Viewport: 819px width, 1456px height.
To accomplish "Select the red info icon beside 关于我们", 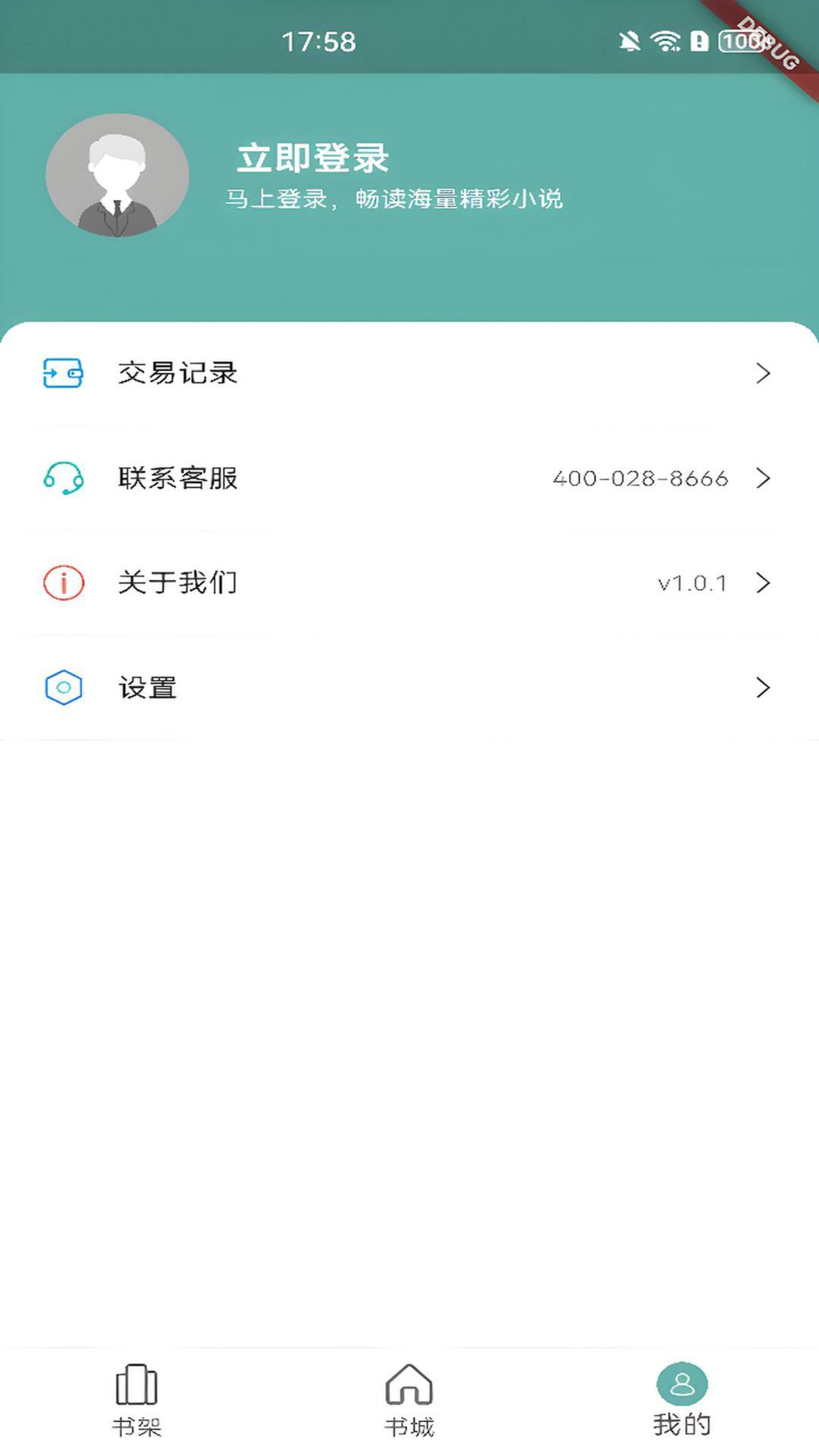I will point(62,583).
